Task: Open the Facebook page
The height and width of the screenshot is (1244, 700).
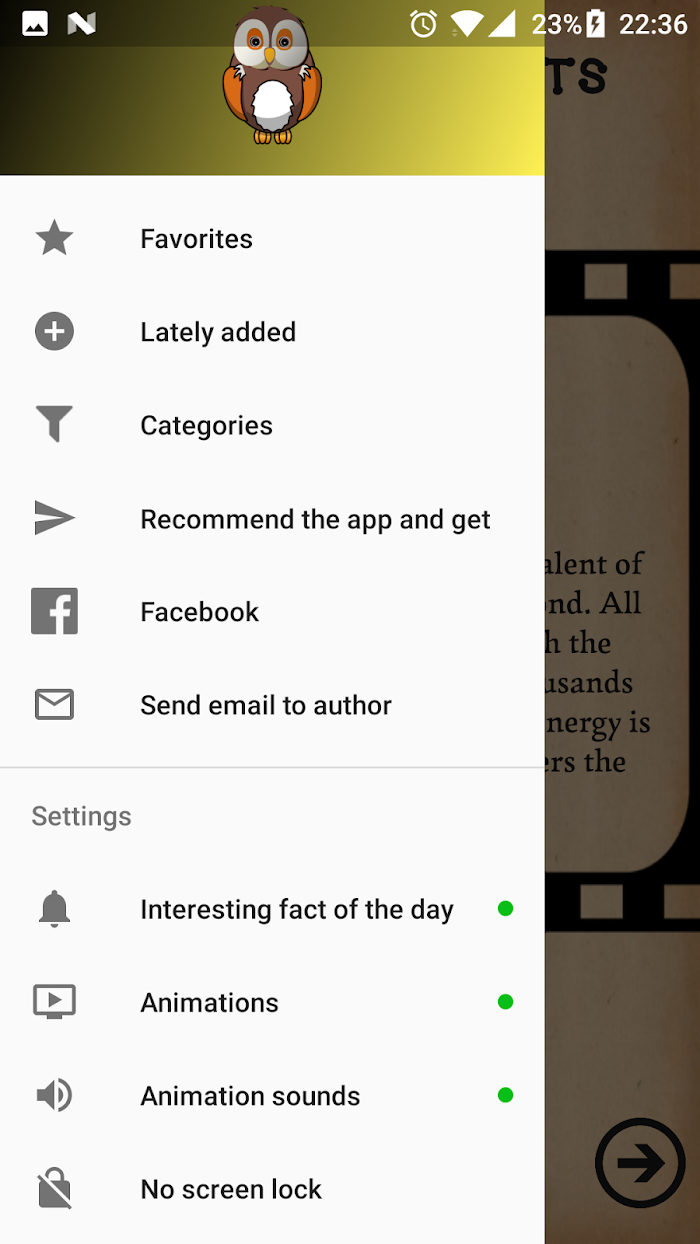Action: click(x=272, y=612)
